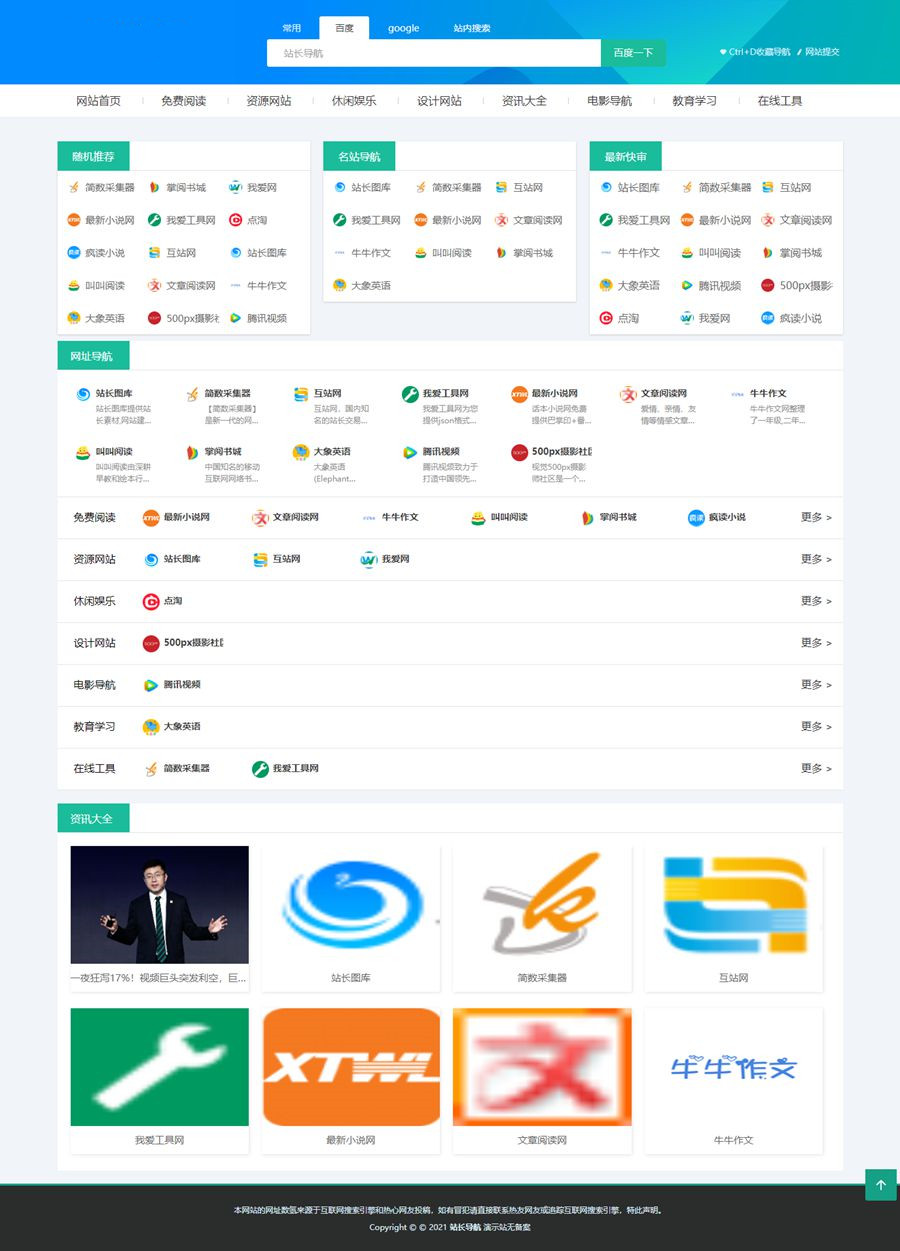
Task: Tap the back-to-top arrow button
Action: [x=880, y=1185]
